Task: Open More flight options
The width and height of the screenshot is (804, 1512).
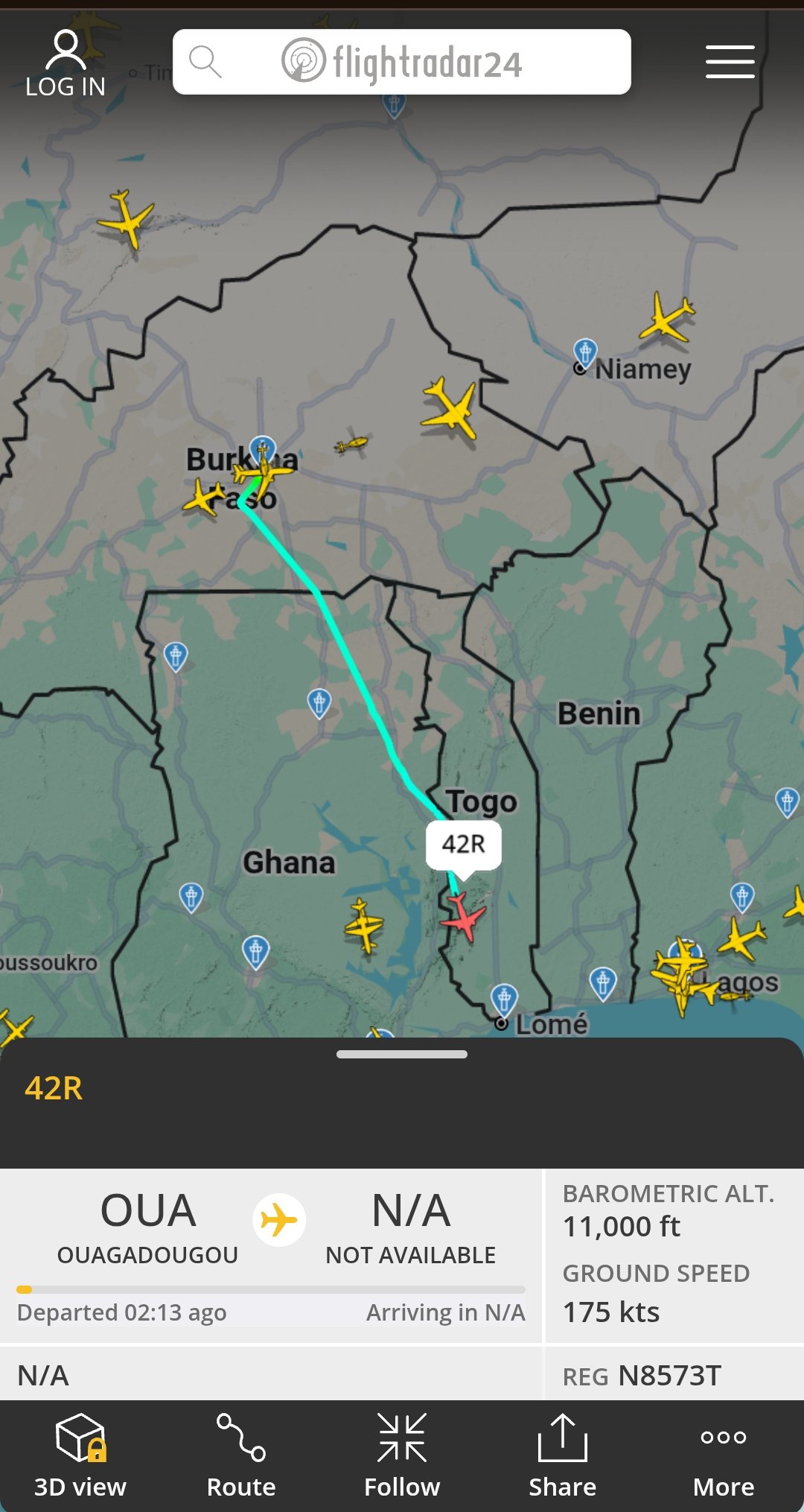Action: (724, 1456)
